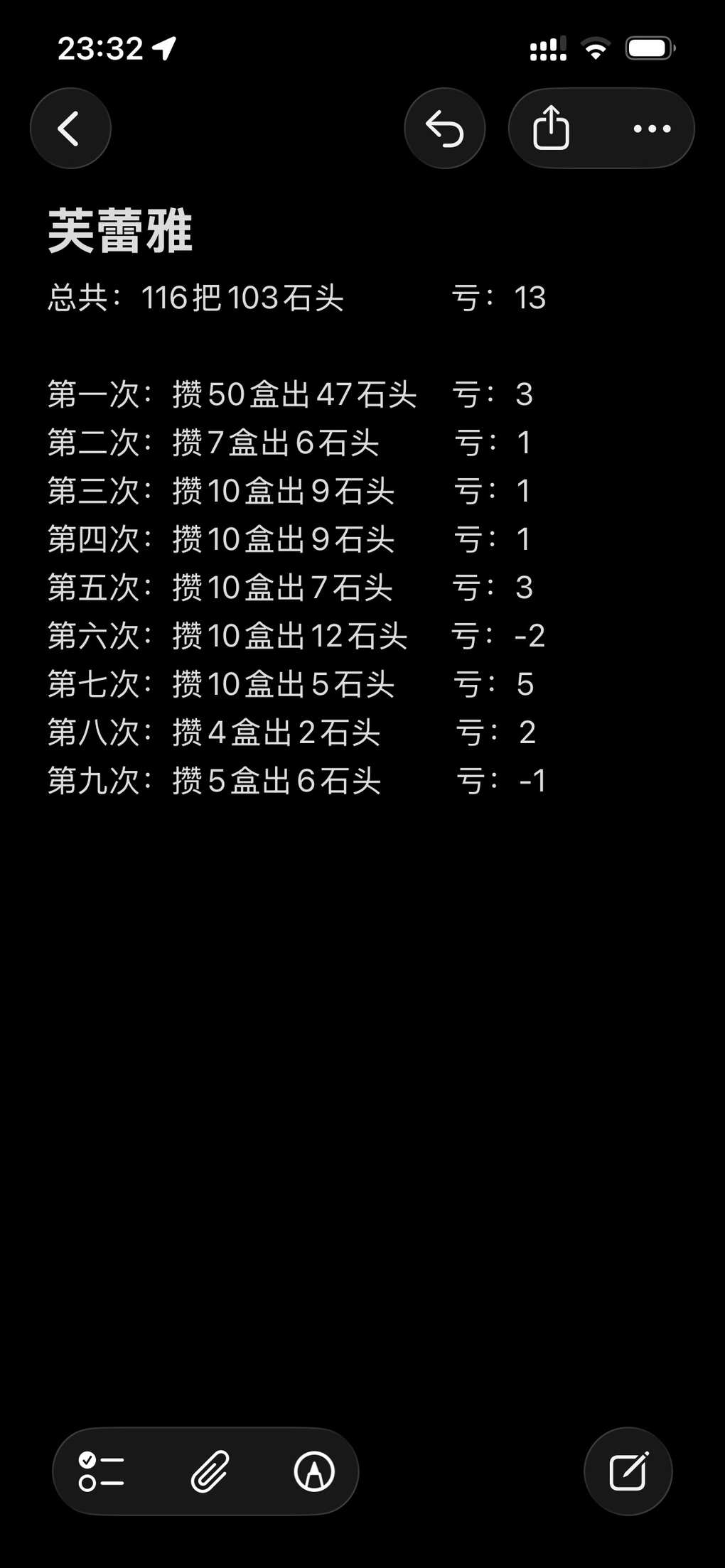Screen dimensions: 725x1568
Task: Open the more options menu
Action: [x=651, y=129]
